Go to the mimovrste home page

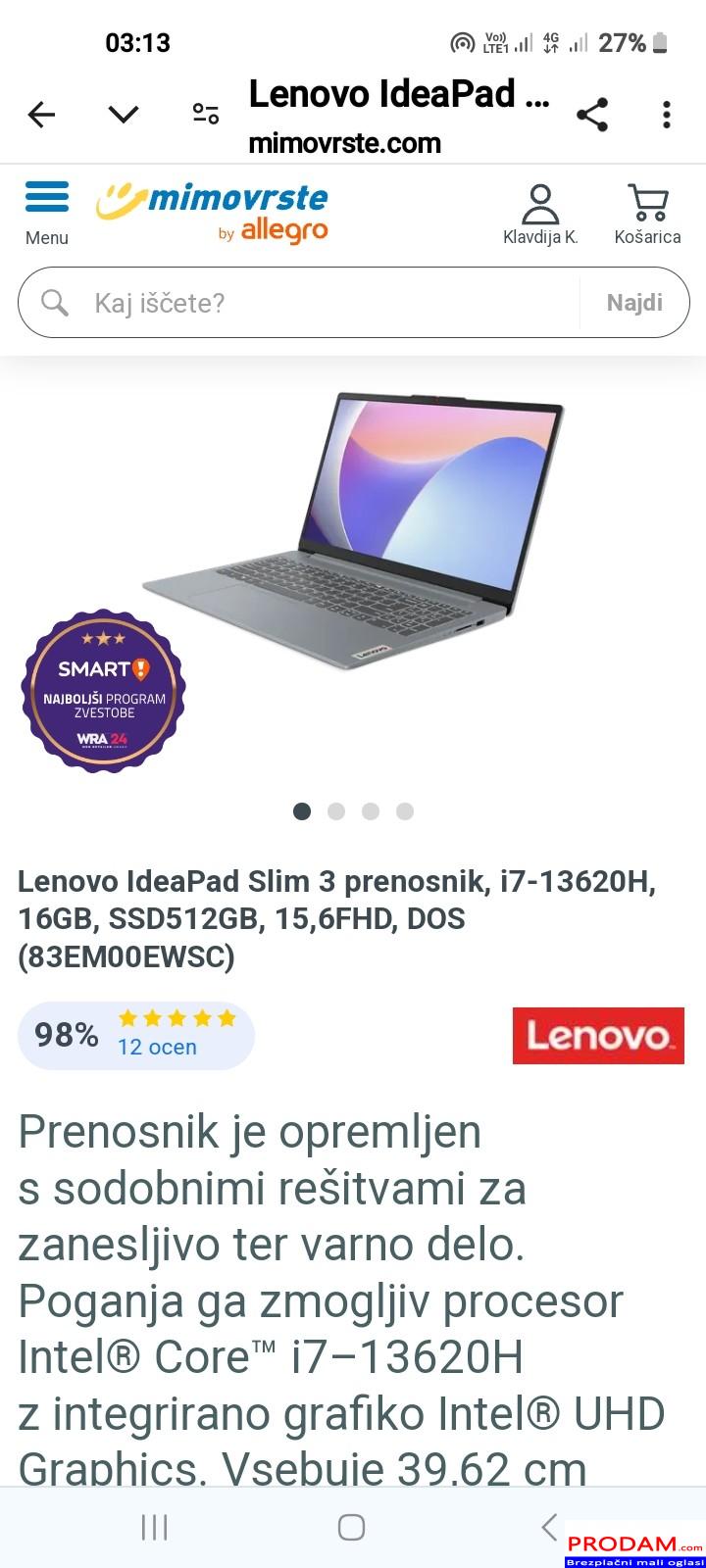(213, 212)
